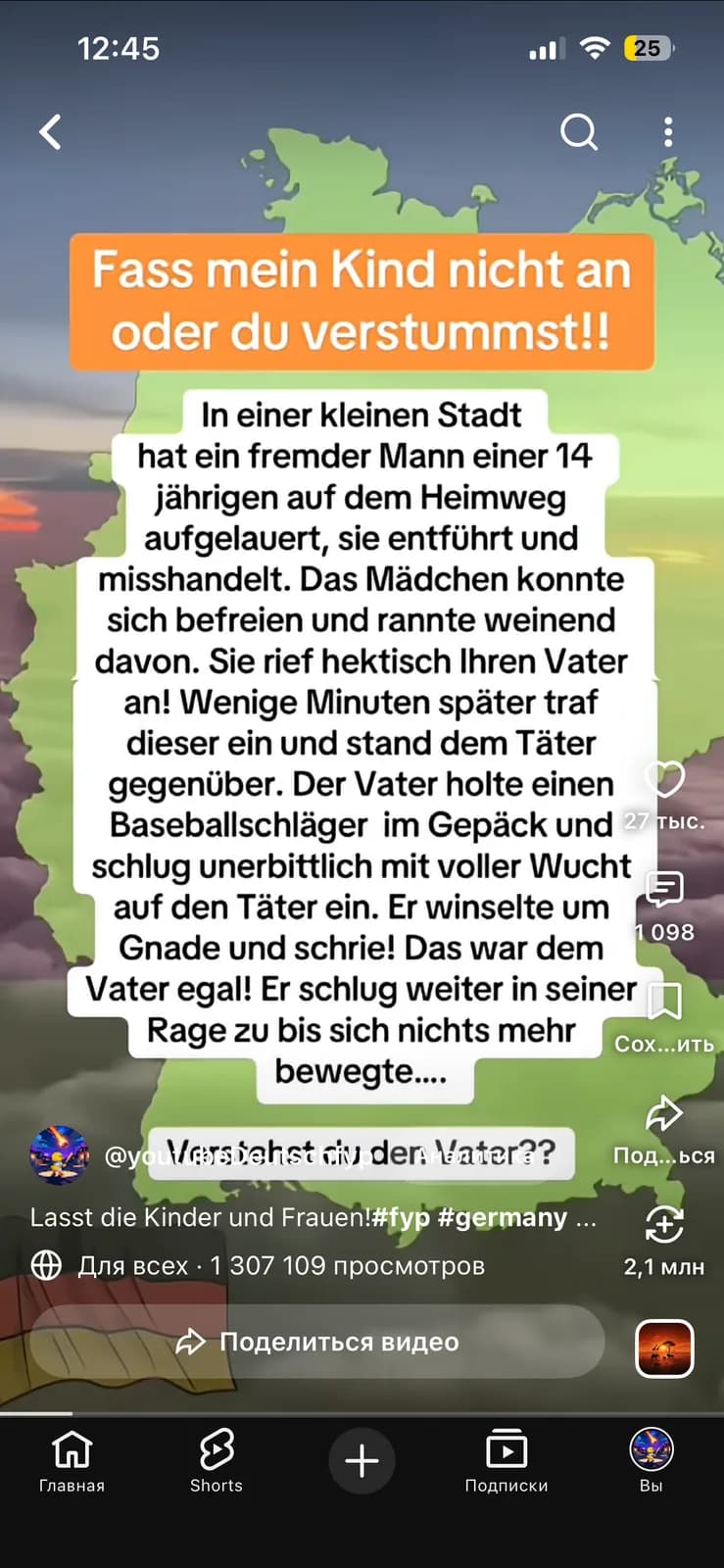Remix this Short (2,1 млн)
This screenshot has height=1568, width=724.
[665, 1224]
